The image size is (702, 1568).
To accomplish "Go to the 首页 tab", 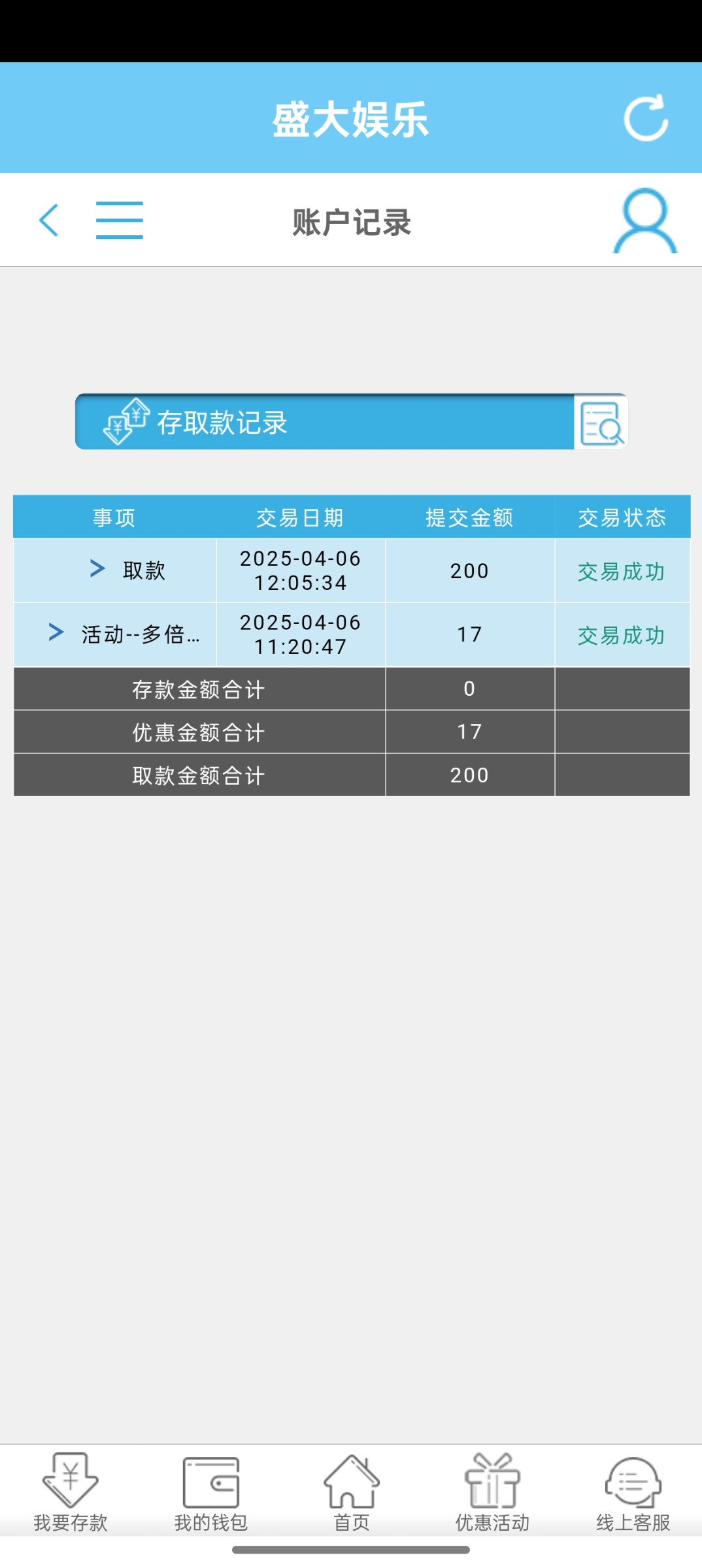I will 352,1493.
